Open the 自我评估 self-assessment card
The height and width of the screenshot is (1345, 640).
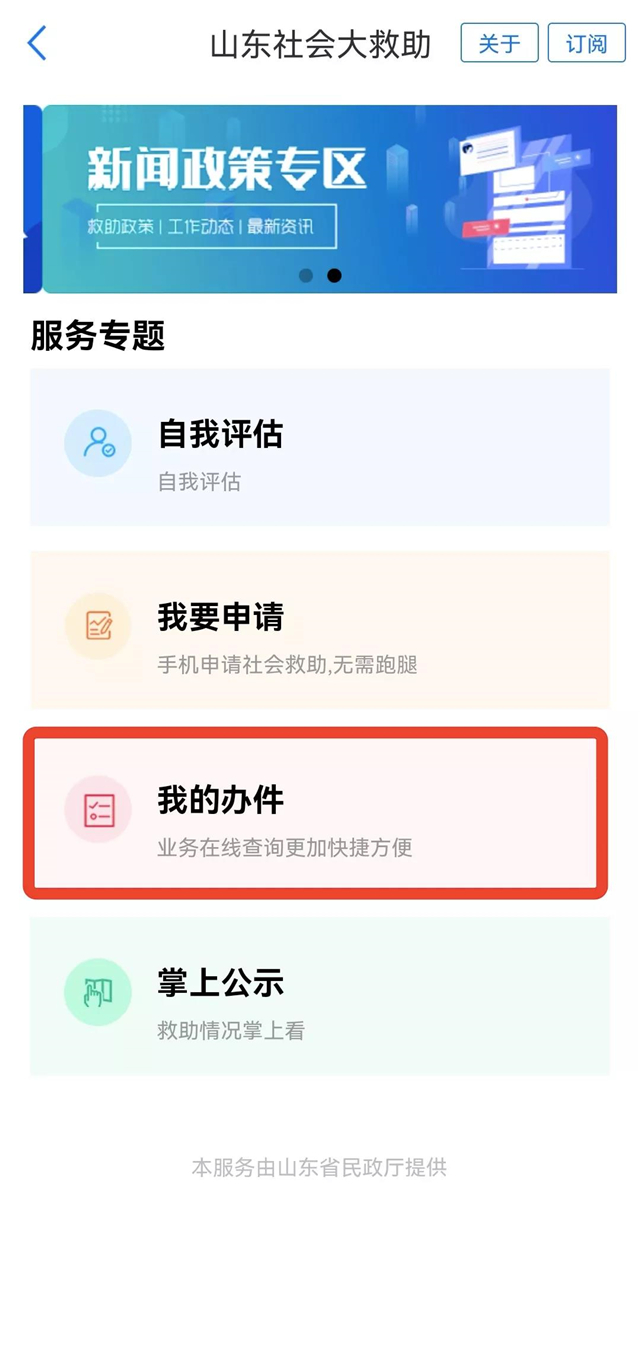pyautogui.click(x=320, y=447)
